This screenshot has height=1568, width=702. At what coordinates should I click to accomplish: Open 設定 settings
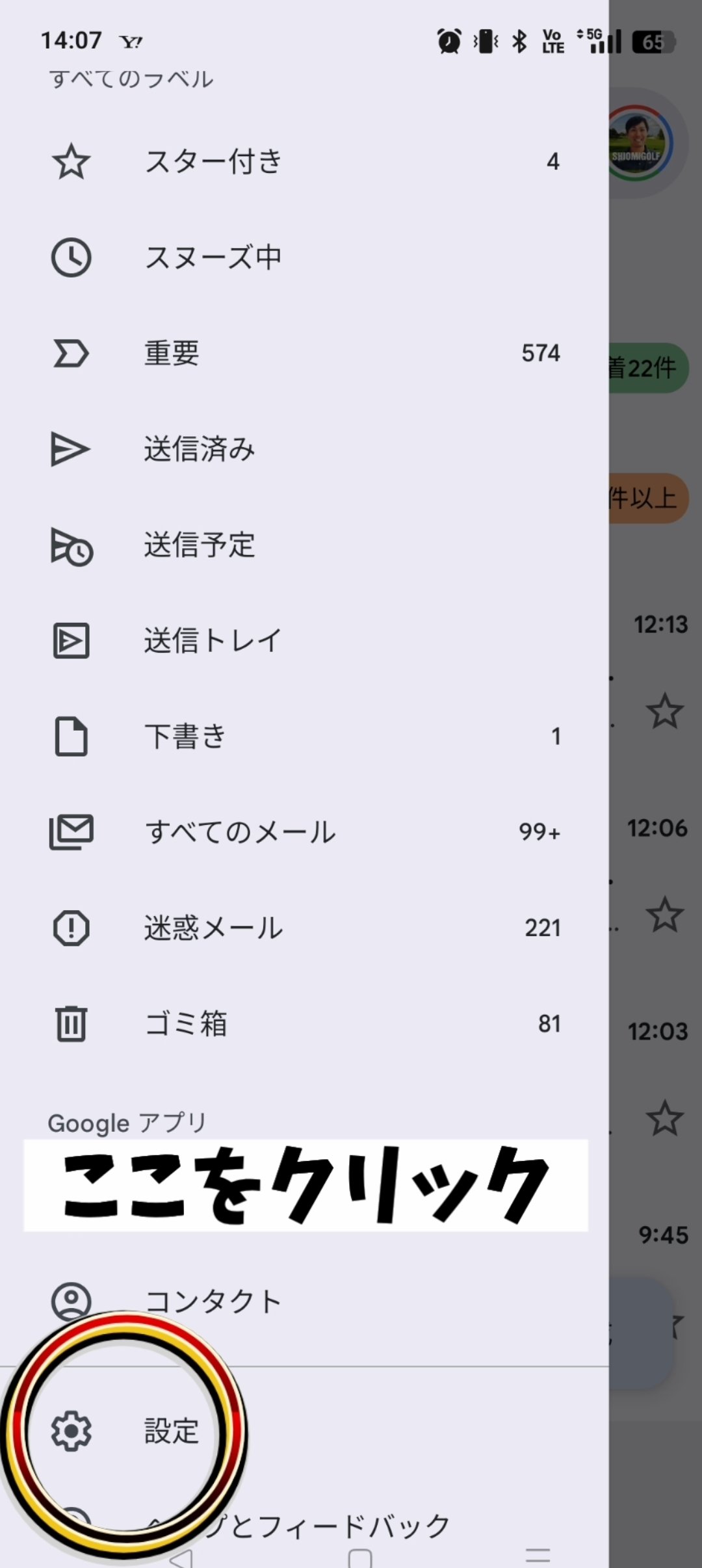170,1431
